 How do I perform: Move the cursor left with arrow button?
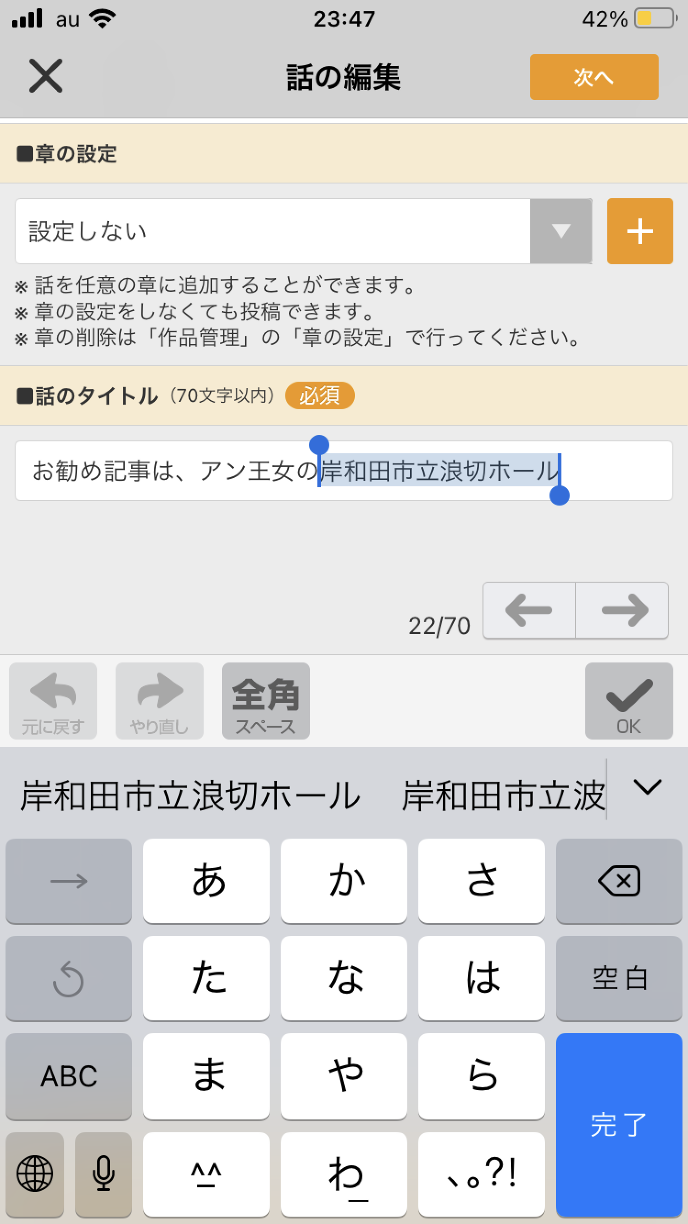coord(529,610)
